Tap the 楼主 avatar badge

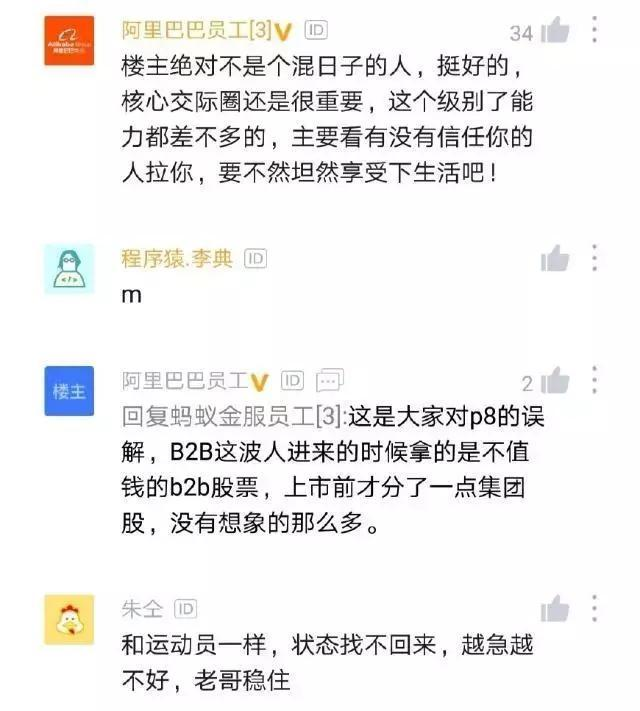[x=70, y=391]
